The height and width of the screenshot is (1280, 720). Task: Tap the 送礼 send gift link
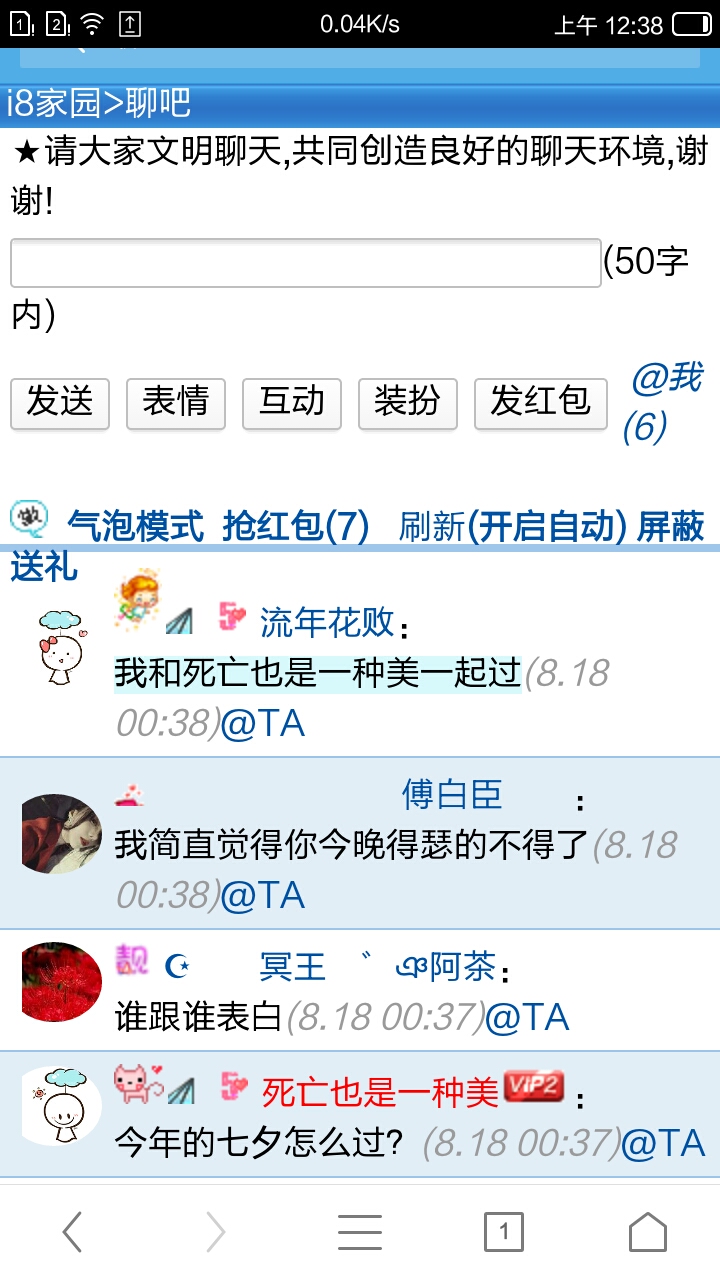[44, 567]
